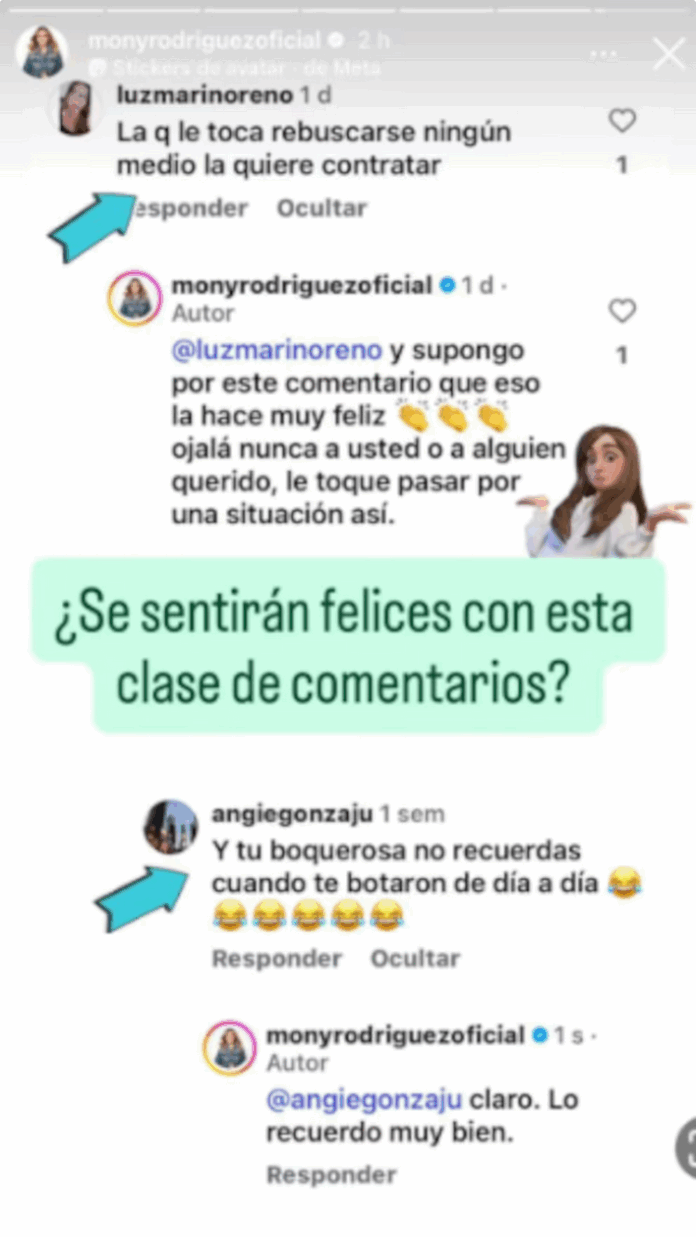696x1237 pixels.
Task: Tap the monyrodriguezoficial username in the header
Action: click(x=204, y=41)
